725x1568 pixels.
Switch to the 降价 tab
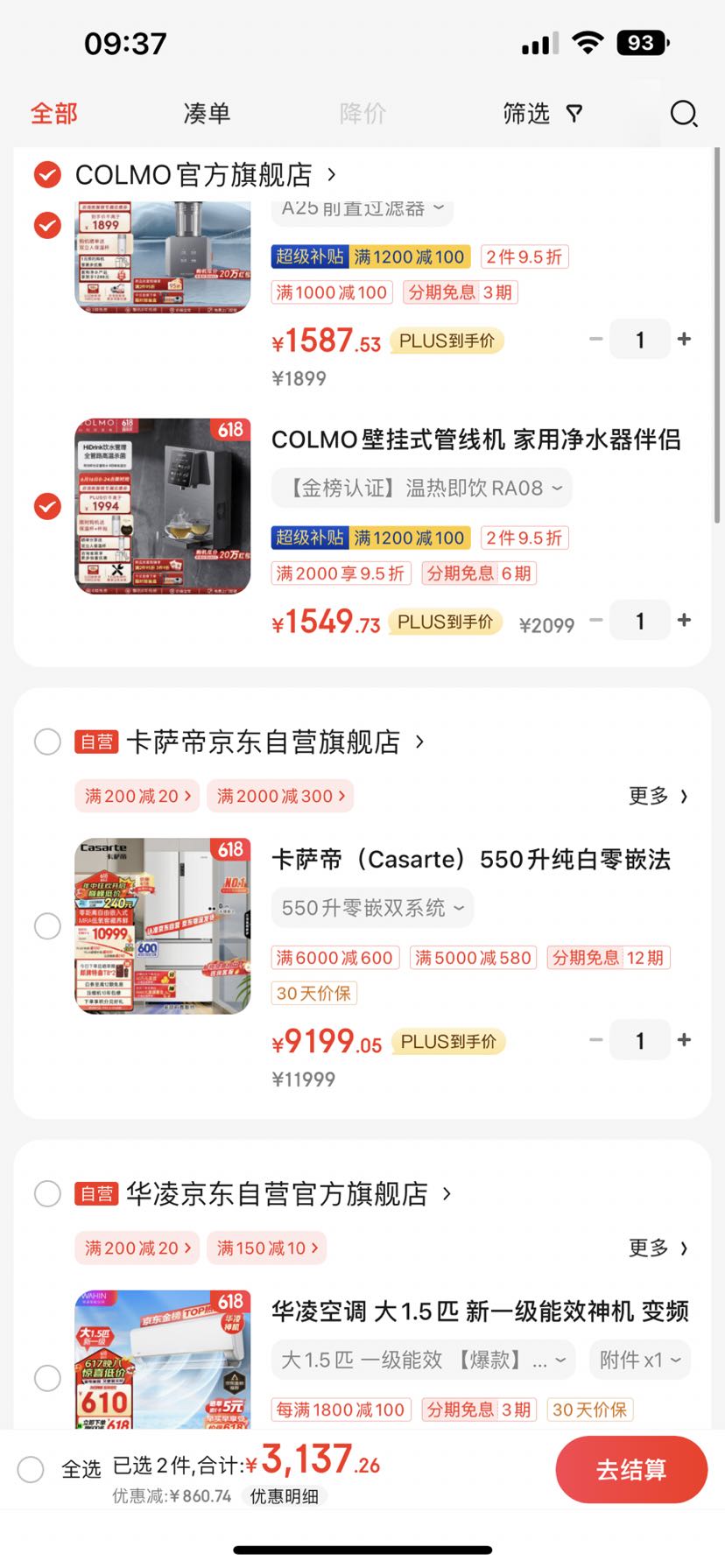tap(362, 113)
